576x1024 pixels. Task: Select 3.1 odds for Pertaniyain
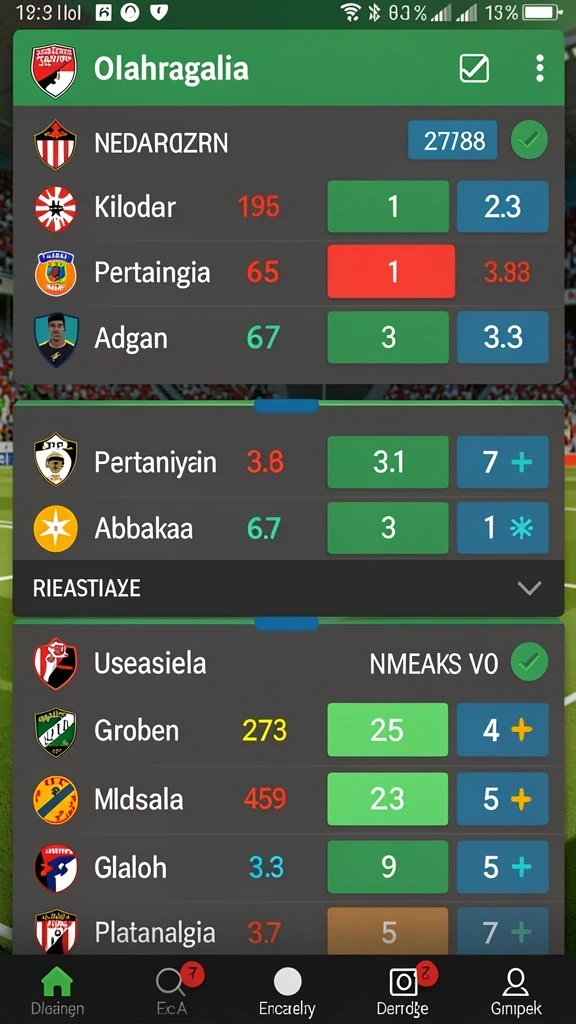pos(388,462)
